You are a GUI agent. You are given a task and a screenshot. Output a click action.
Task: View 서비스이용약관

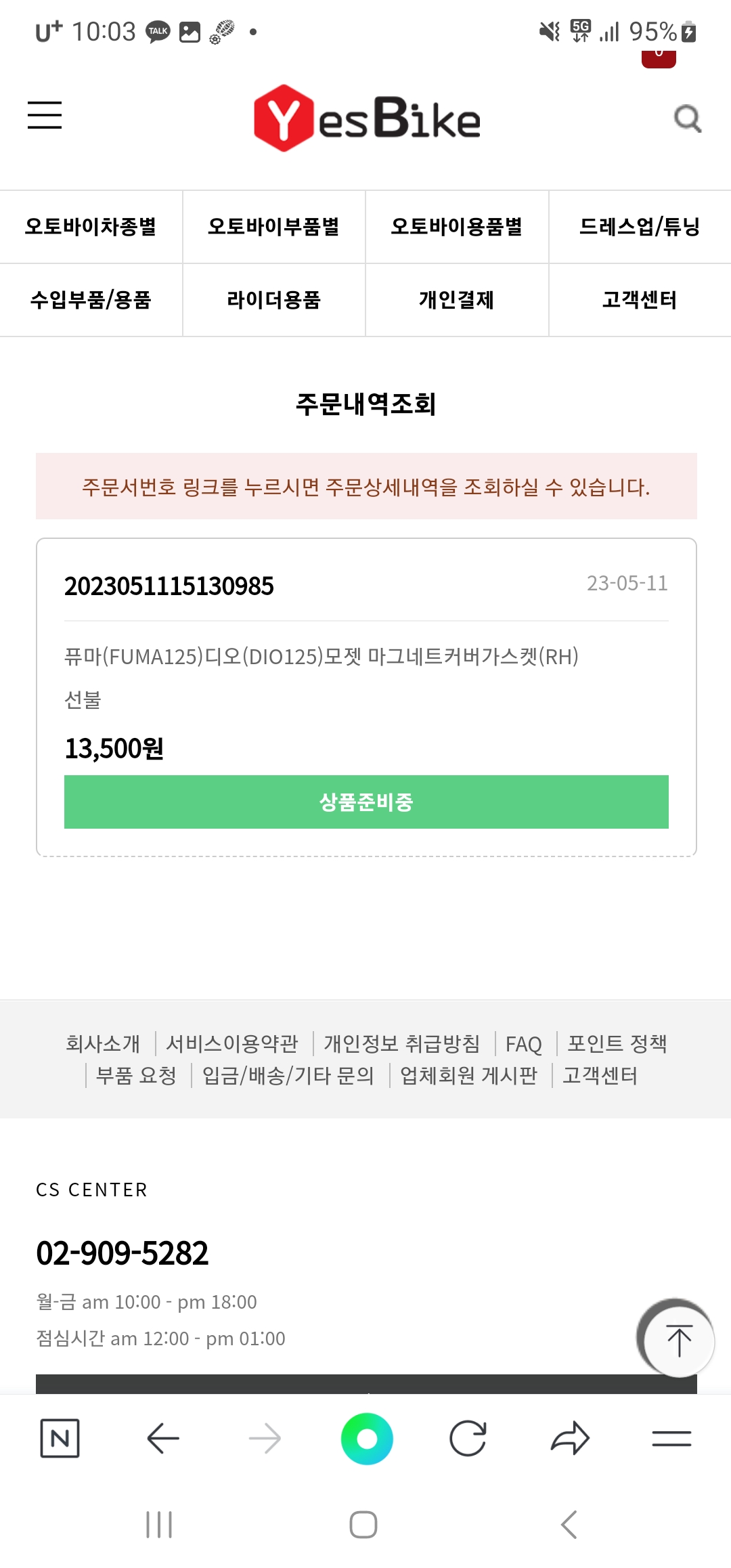tap(232, 1043)
